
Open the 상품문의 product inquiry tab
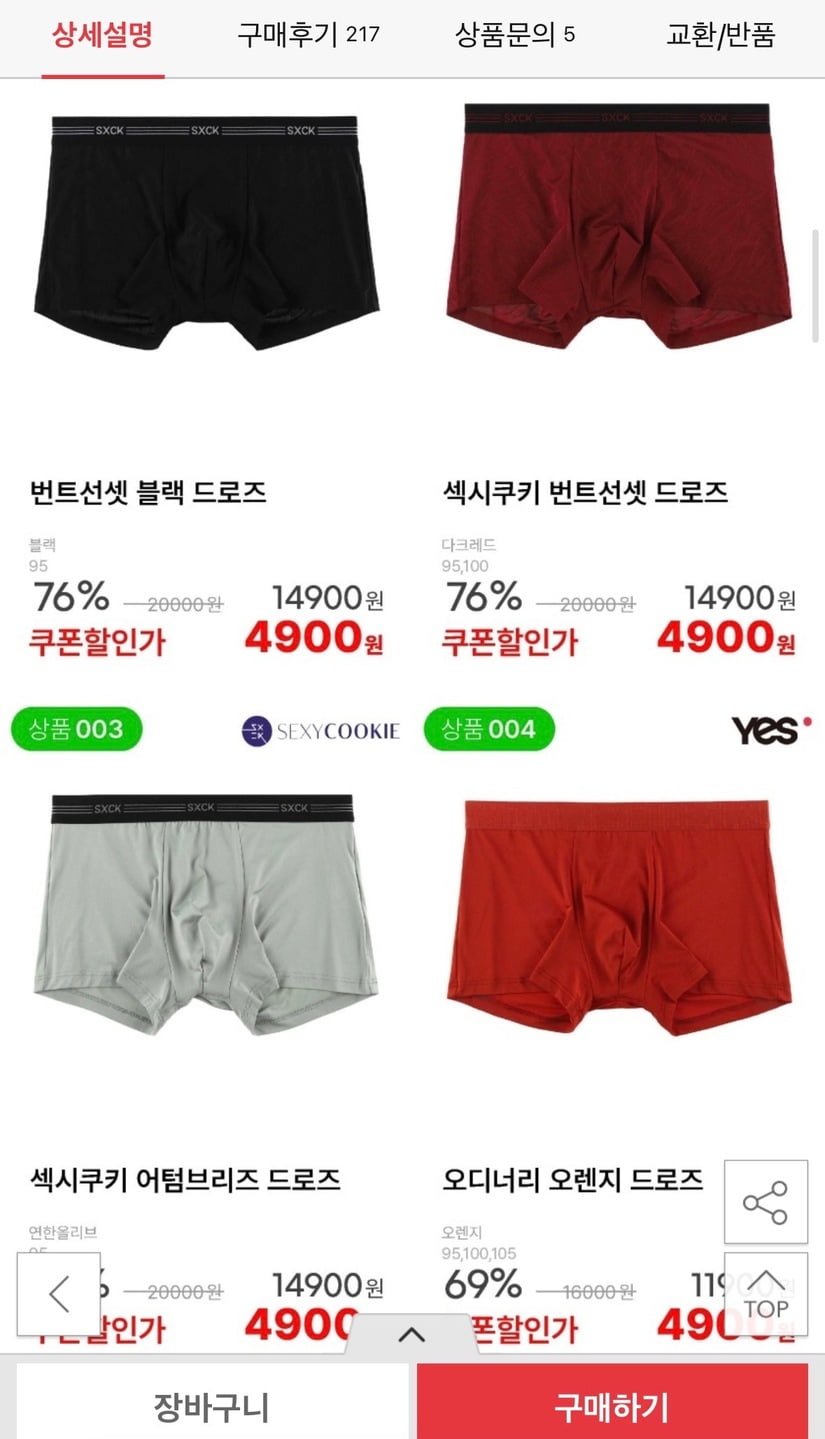coord(515,35)
